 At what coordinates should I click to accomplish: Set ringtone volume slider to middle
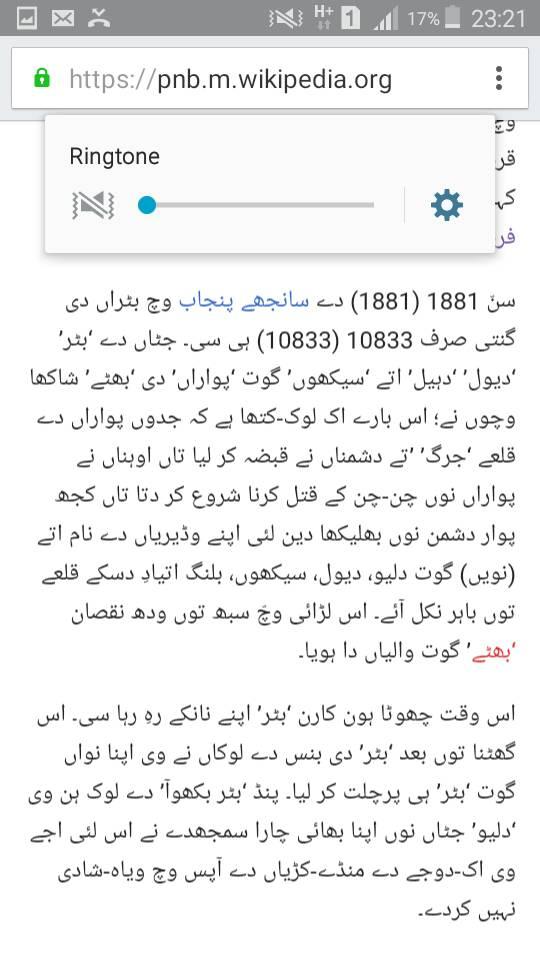(260, 205)
